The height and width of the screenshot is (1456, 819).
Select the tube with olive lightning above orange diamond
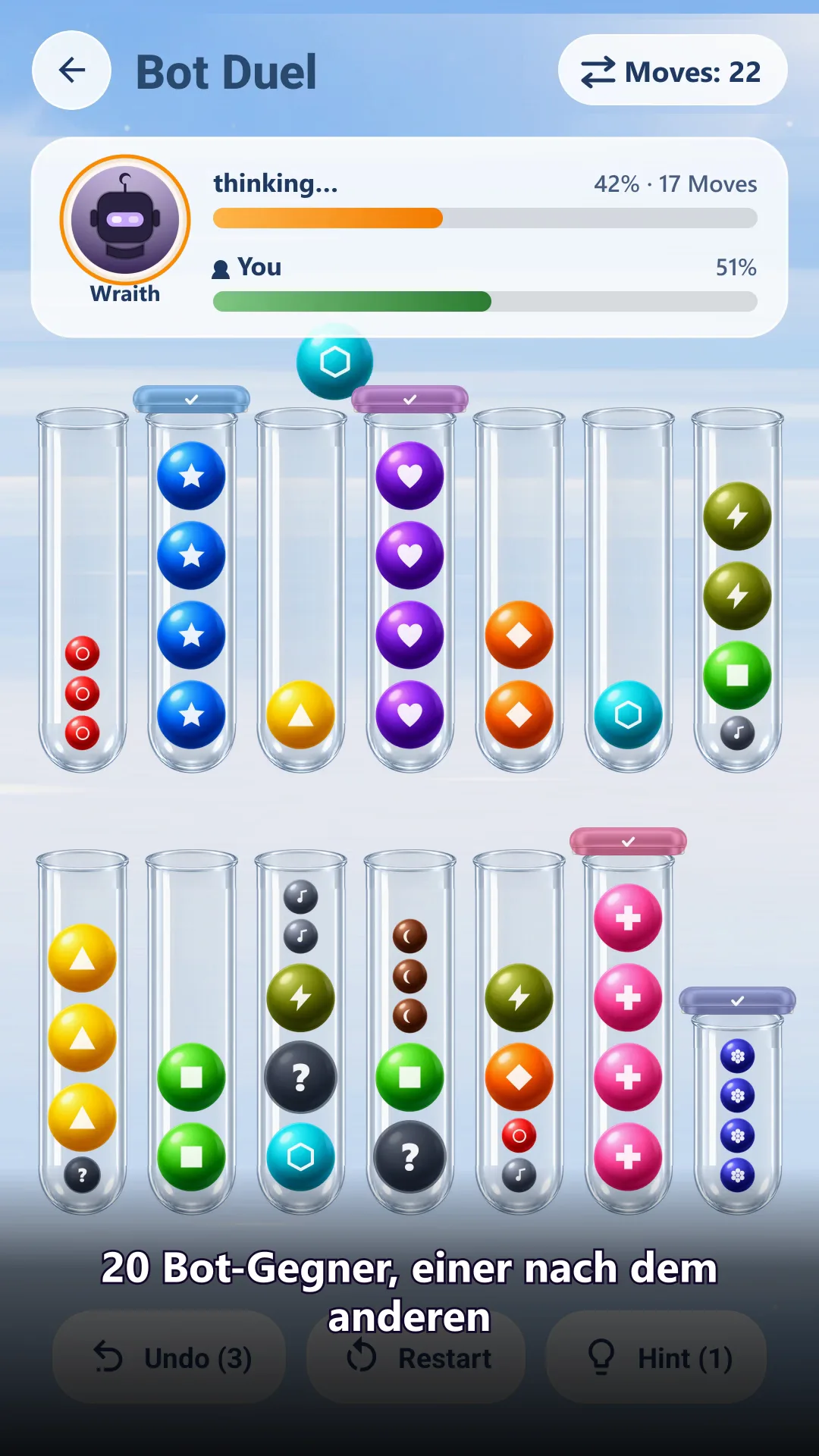[x=519, y=1032]
